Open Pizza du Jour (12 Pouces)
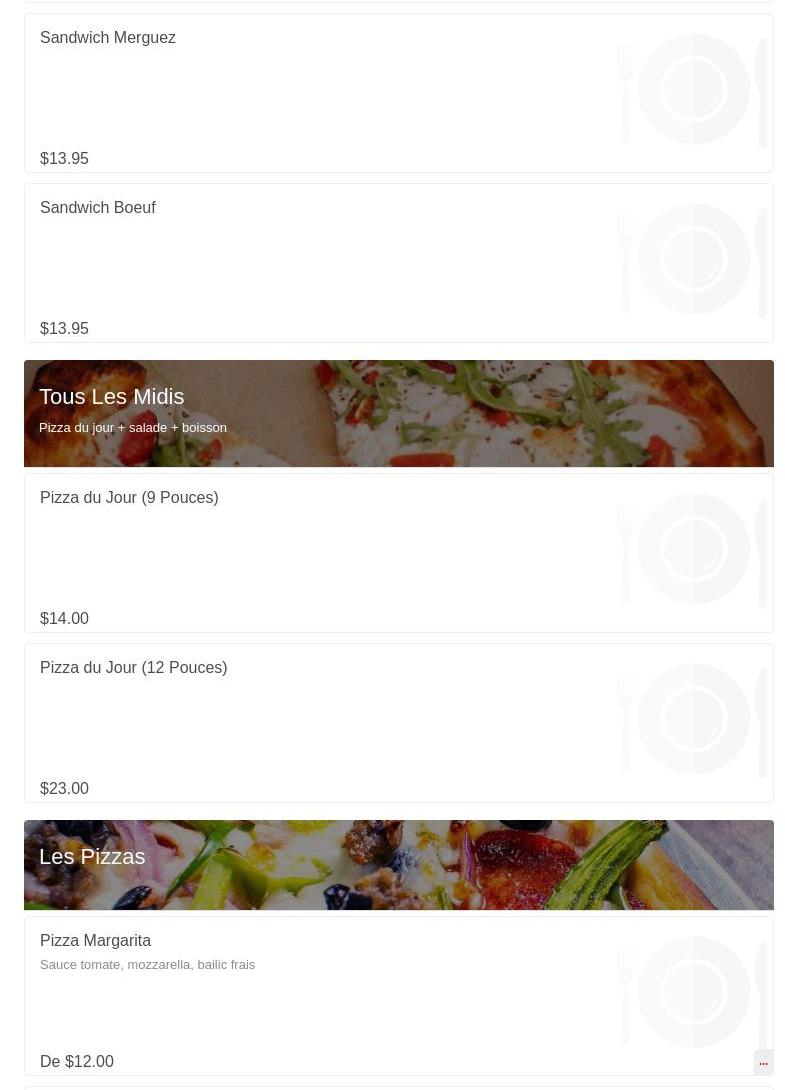This screenshot has width=785, height=1090. coord(133,668)
